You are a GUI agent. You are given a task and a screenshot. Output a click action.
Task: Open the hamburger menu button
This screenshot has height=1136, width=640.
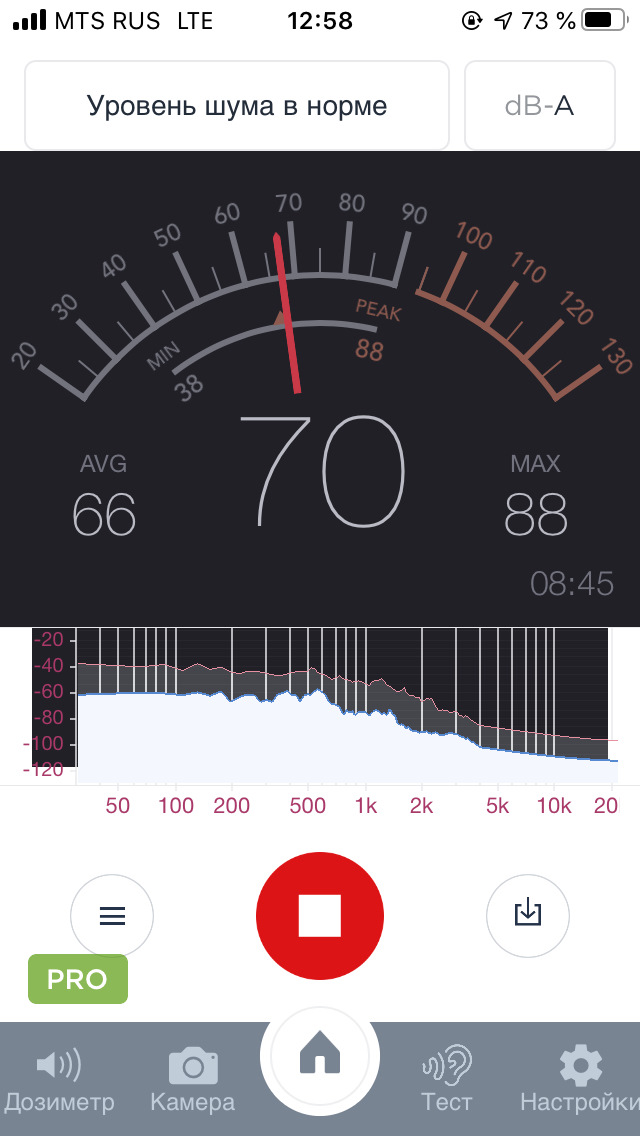tap(112, 915)
